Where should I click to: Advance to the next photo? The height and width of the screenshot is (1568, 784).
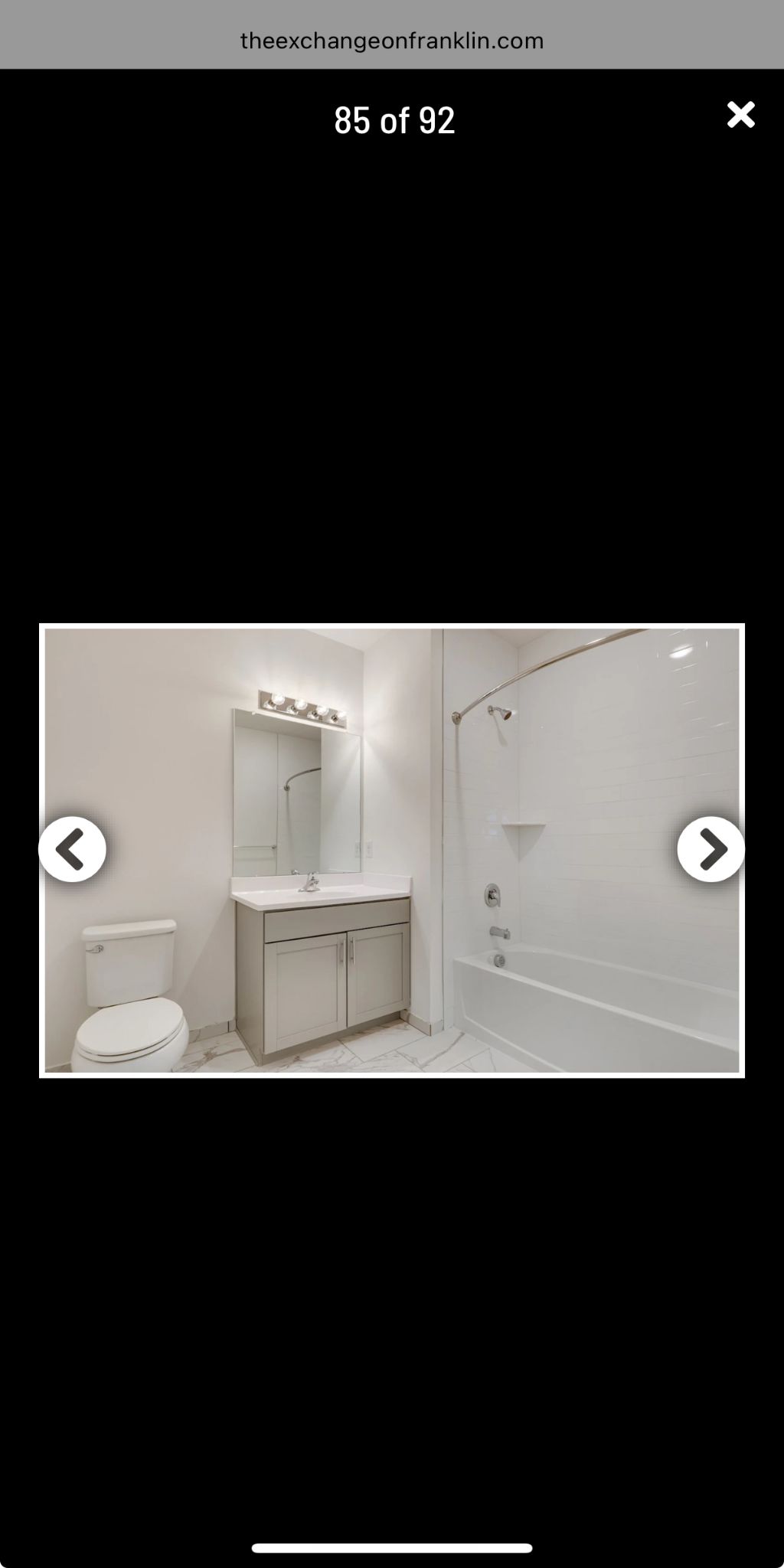(x=710, y=849)
